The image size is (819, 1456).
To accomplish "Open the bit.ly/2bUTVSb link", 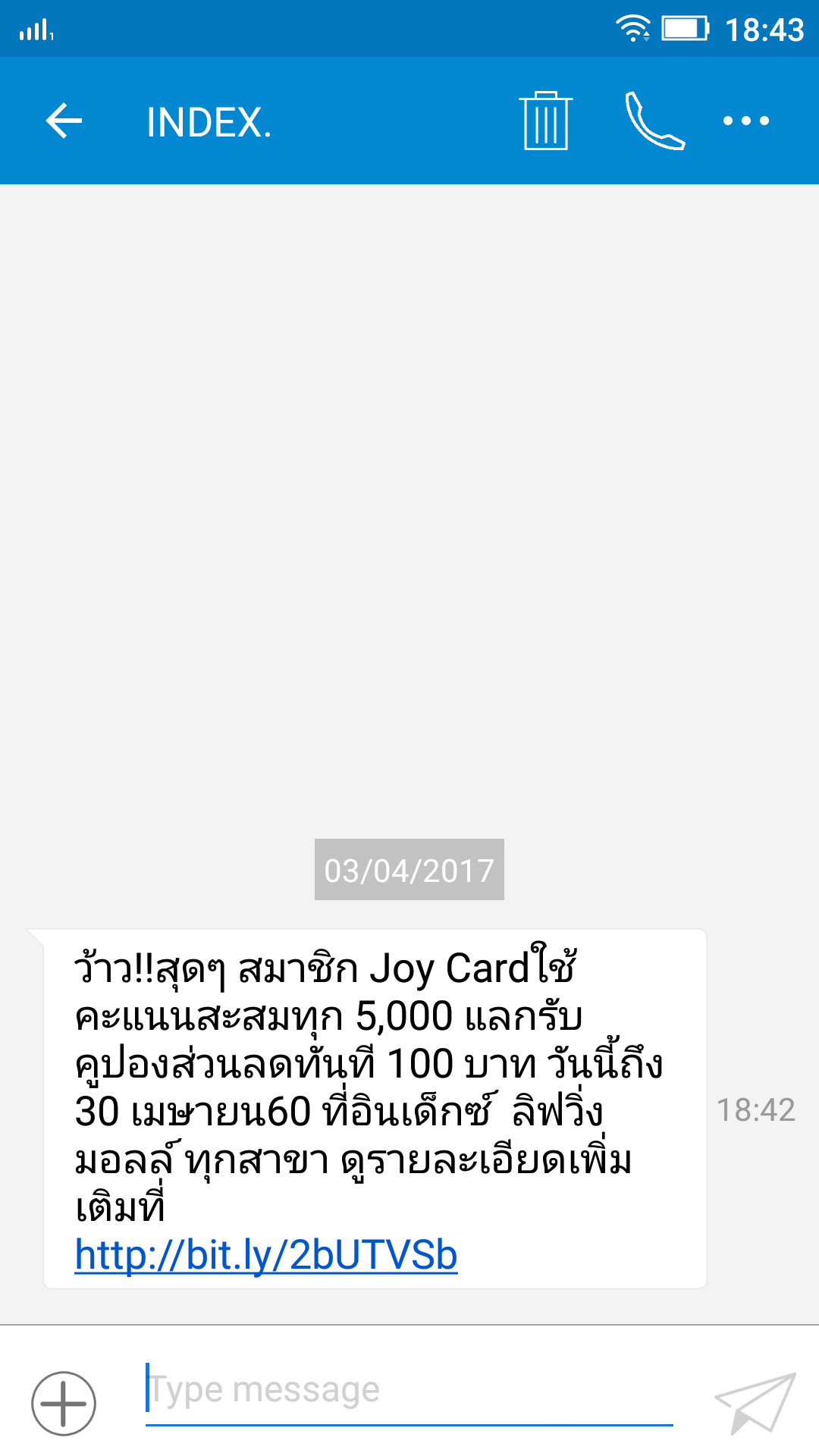I will coord(266,1256).
